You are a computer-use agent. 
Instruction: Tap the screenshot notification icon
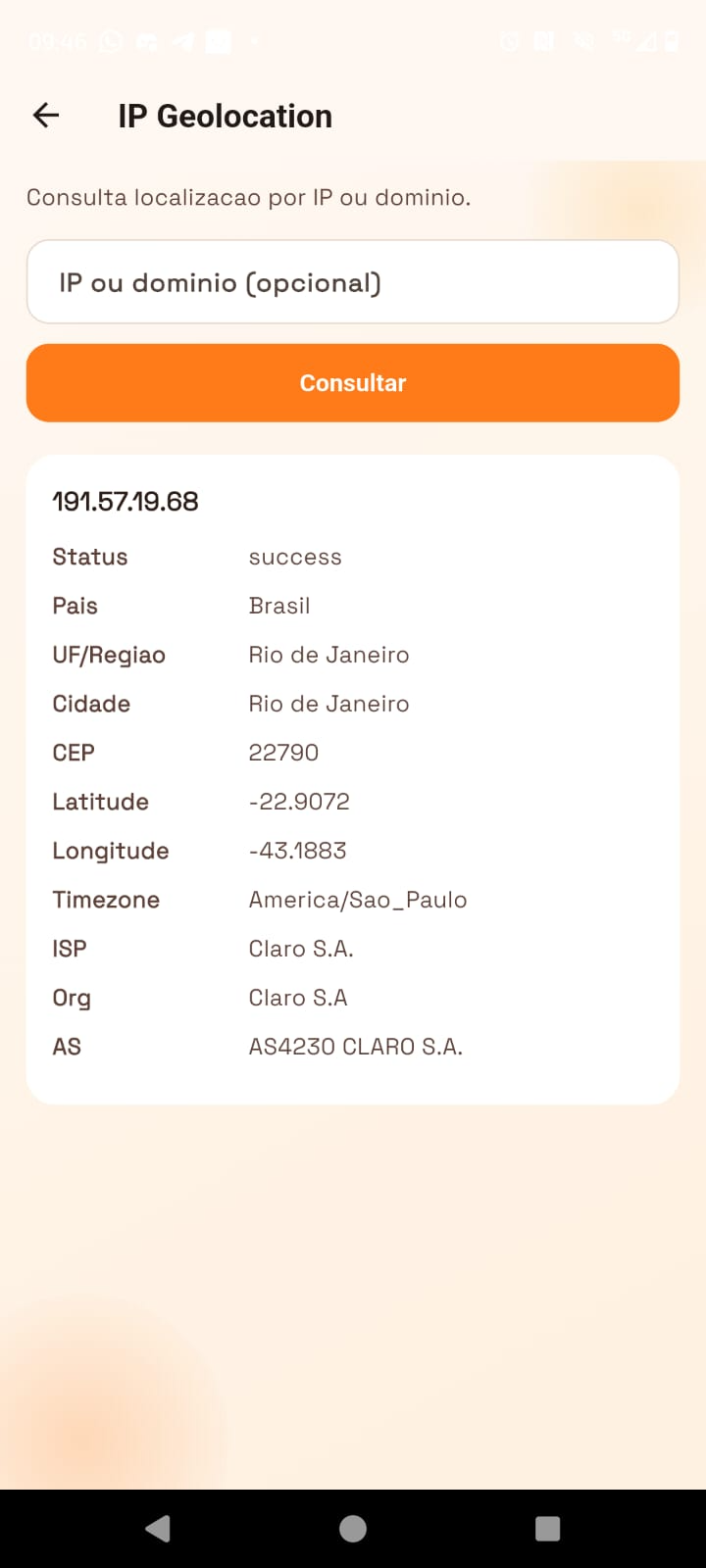click(218, 41)
